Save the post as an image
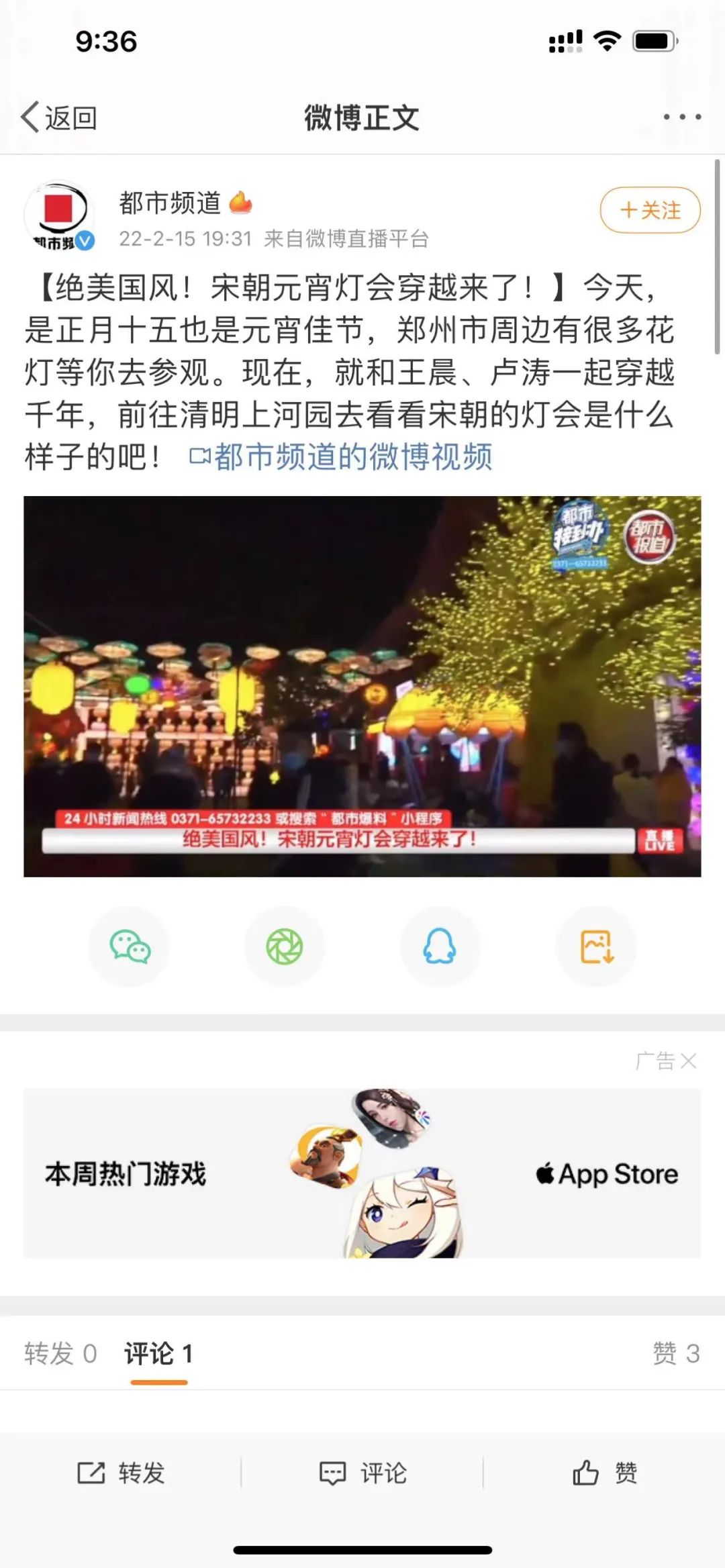Image resolution: width=725 pixels, height=1568 pixels. tap(596, 946)
